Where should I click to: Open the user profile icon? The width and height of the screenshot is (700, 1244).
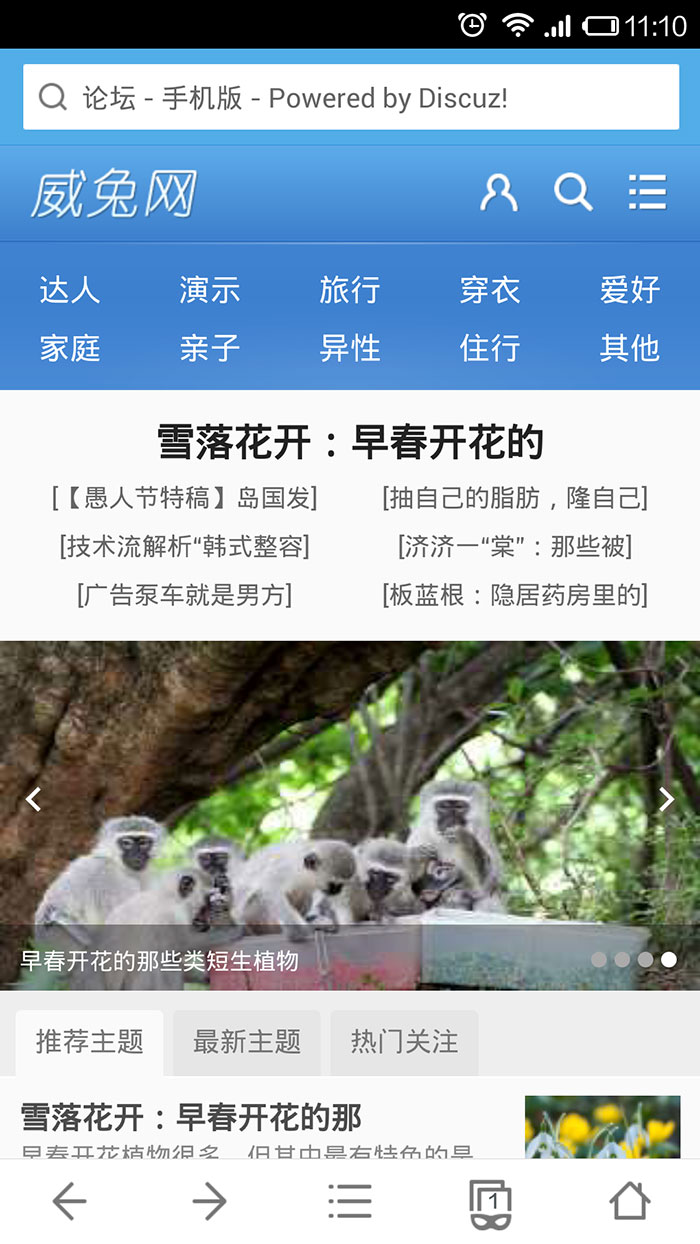[498, 191]
